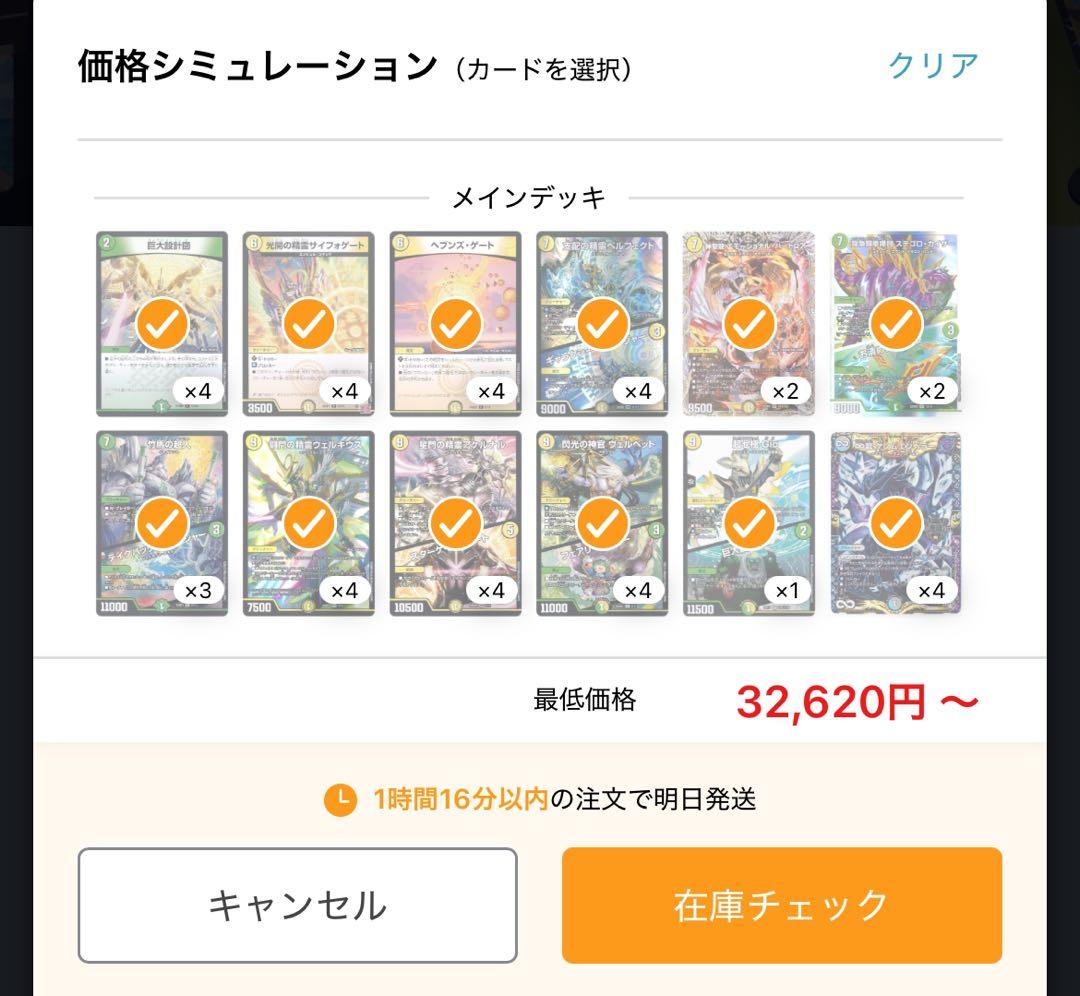Toggle the ヘブンズ・ゲート card selection
This screenshot has width=1080, height=996.
456,323
